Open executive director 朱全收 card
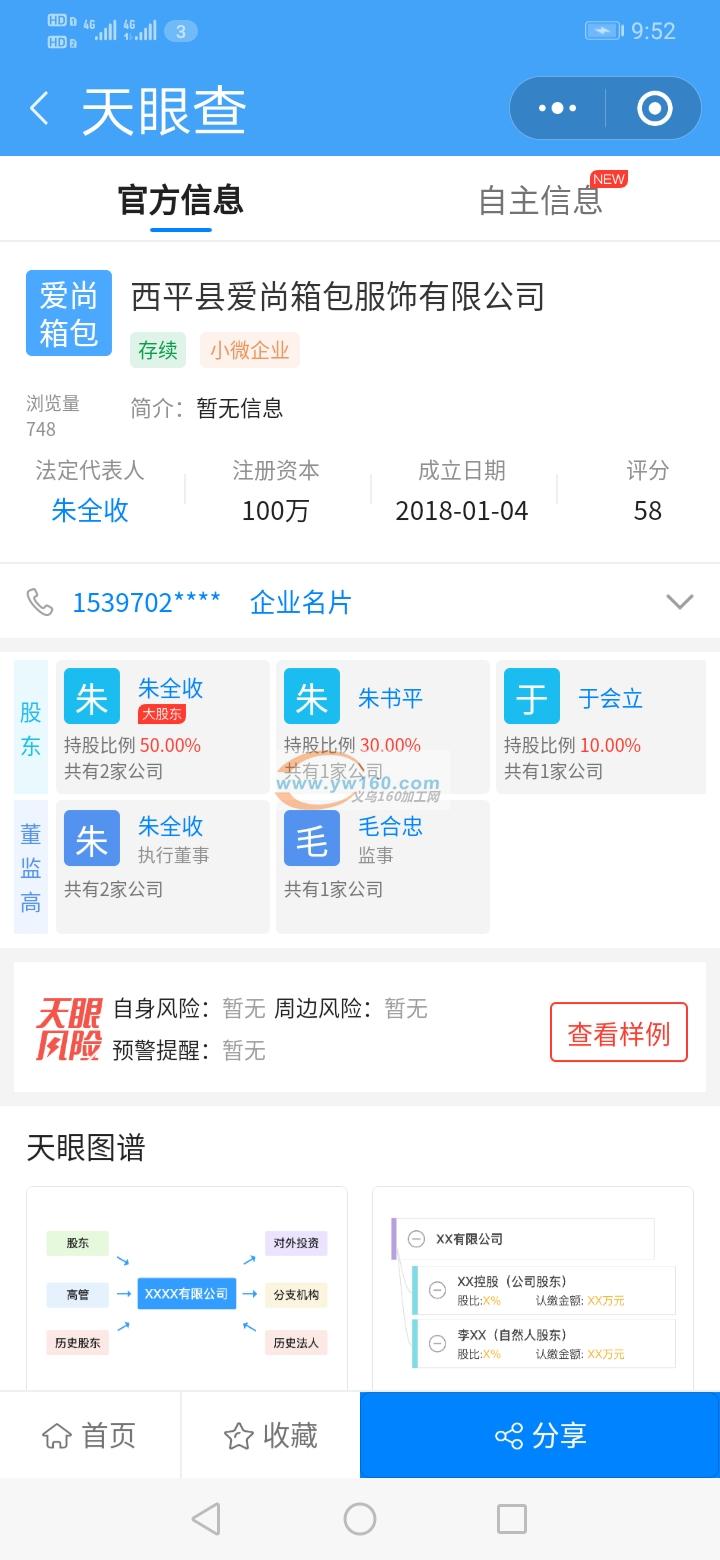720x1560 pixels. click(162, 866)
